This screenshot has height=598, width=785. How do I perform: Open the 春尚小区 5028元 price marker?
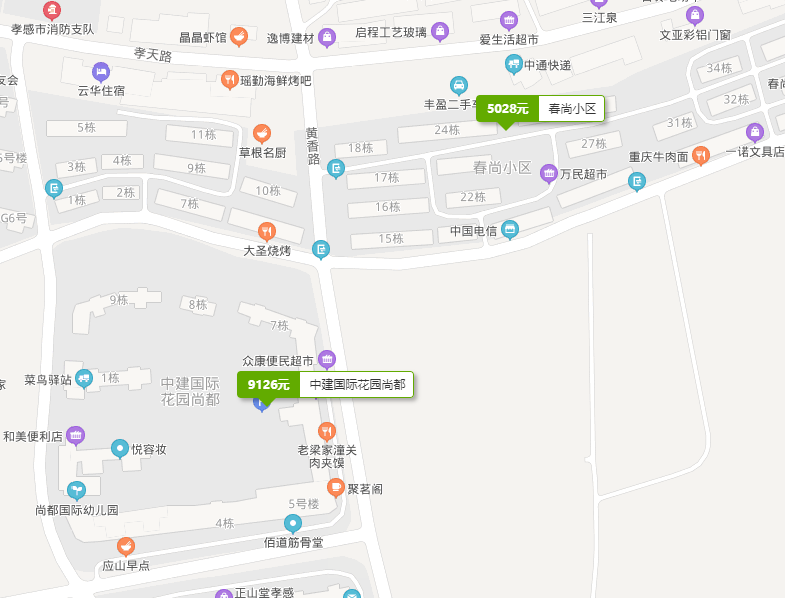[x=541, y=109]
